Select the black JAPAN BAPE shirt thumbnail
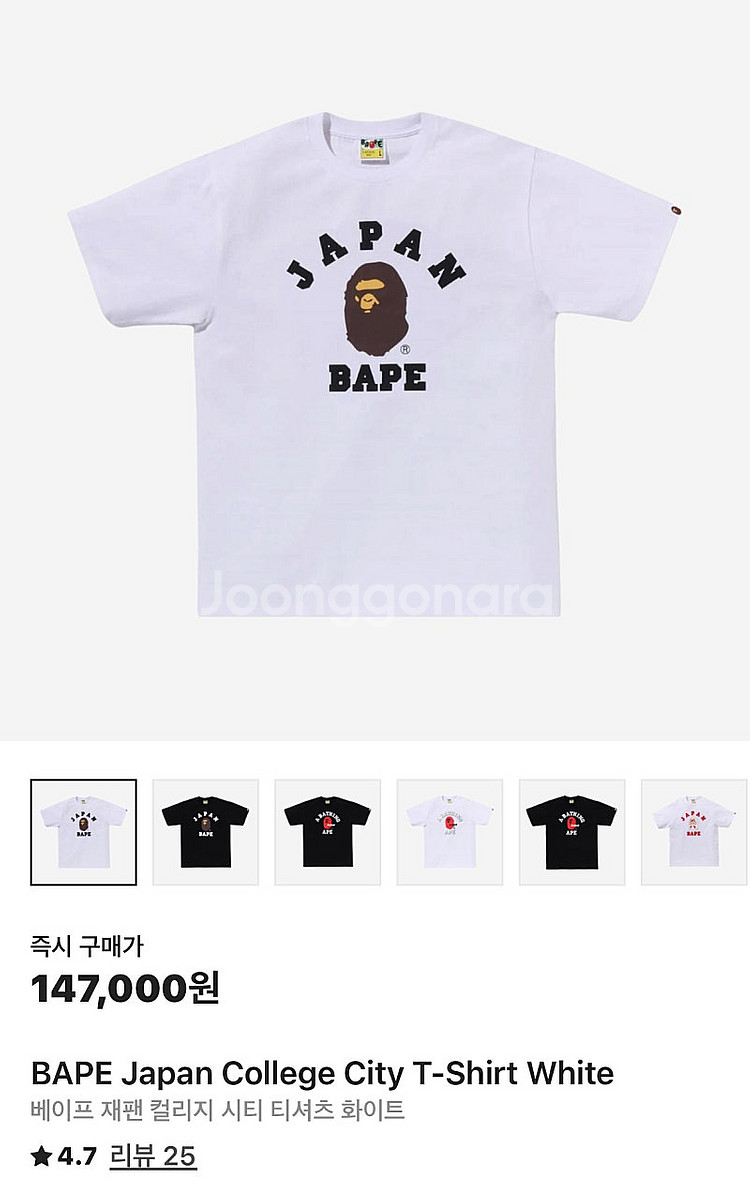Image resolution: width=750 pixels, height=1198 pixels. pyautogui.click(x=205, y=832)
